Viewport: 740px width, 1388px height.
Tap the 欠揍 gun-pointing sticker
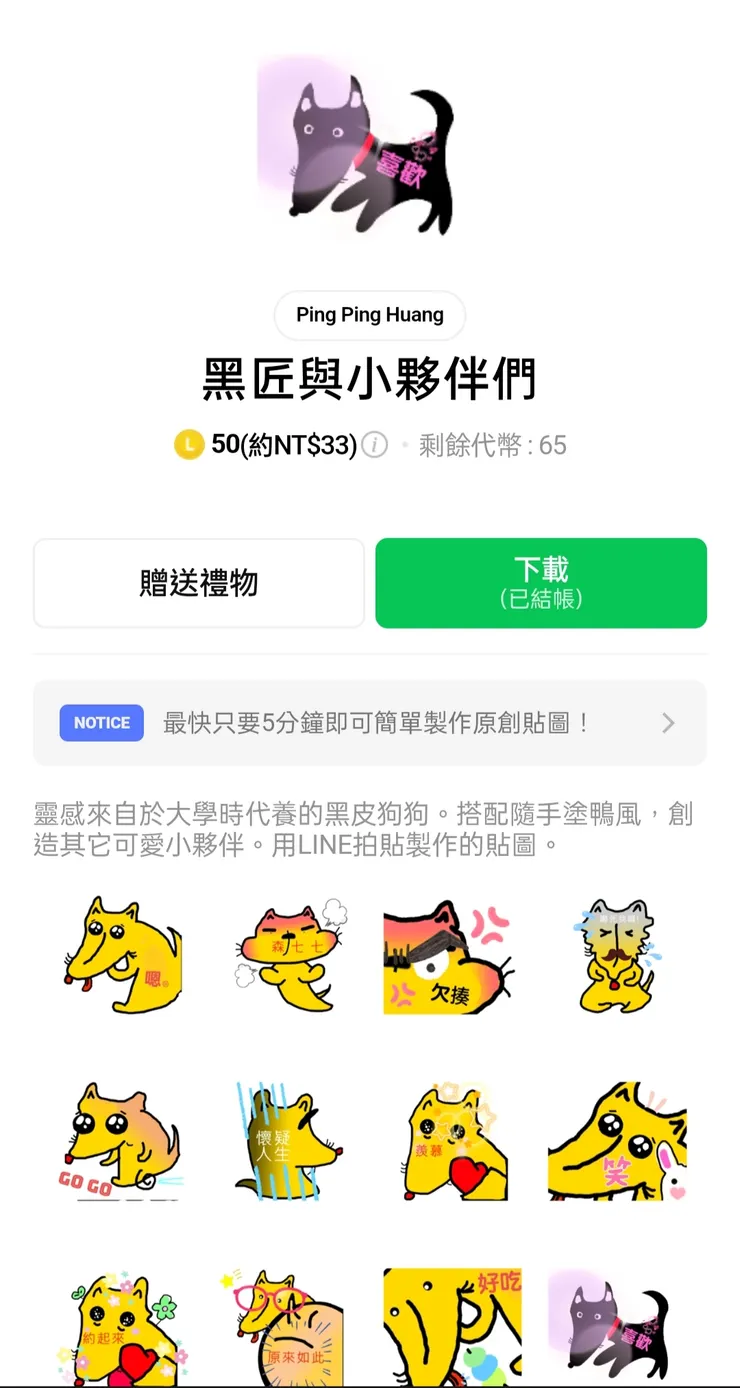452,955
